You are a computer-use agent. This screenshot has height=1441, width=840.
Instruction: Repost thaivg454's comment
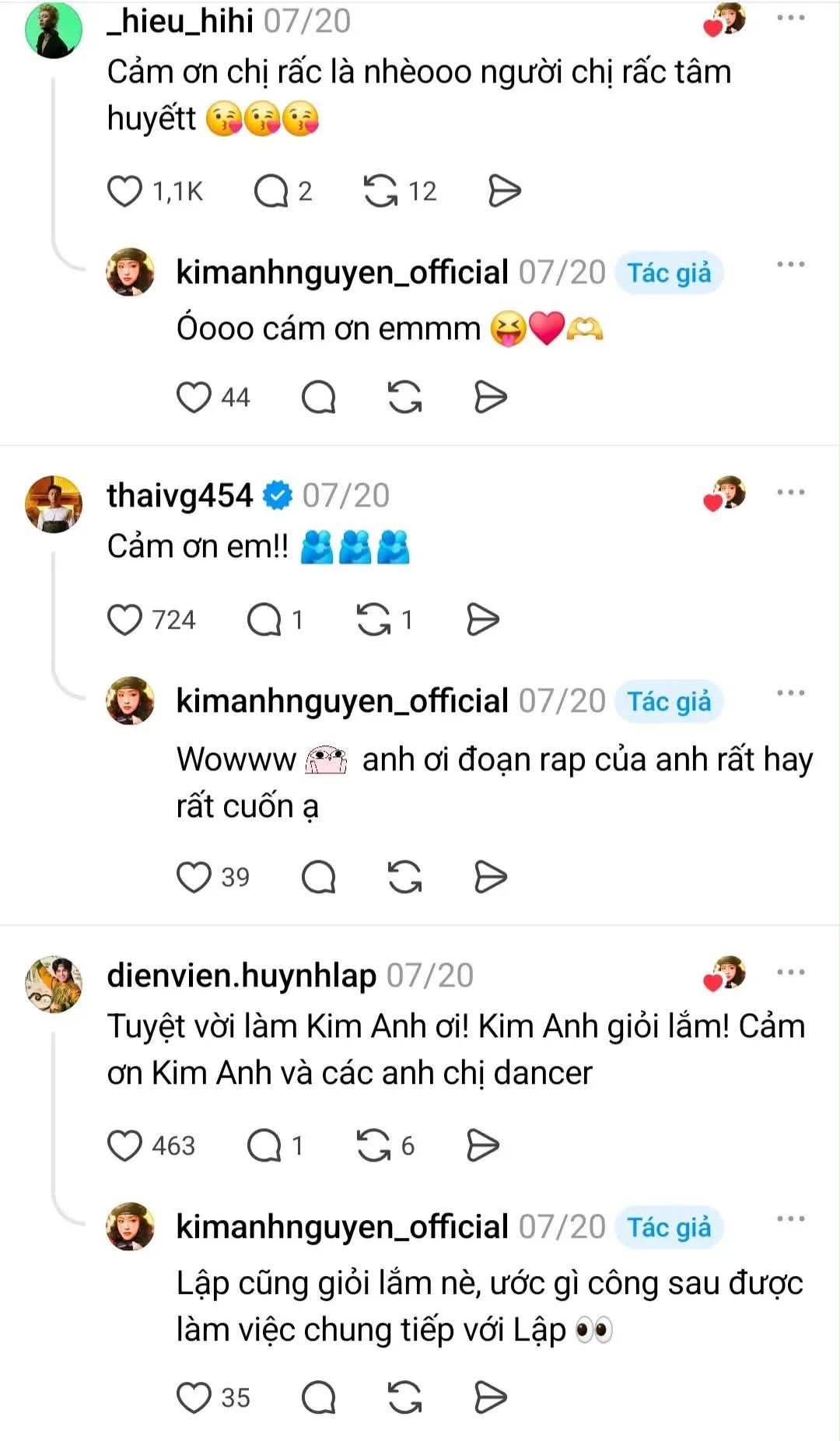pos(373,620)
